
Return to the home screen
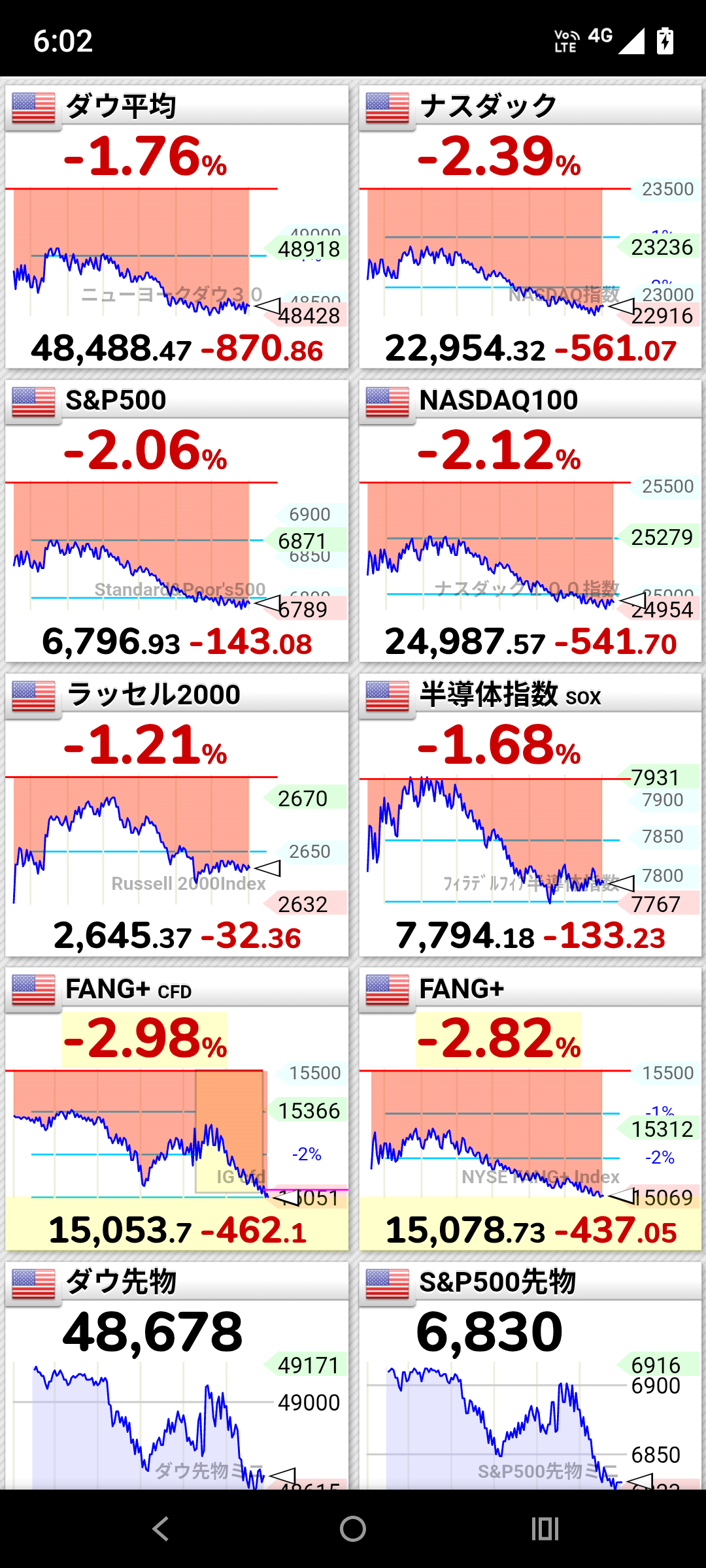coord(353,1529)
